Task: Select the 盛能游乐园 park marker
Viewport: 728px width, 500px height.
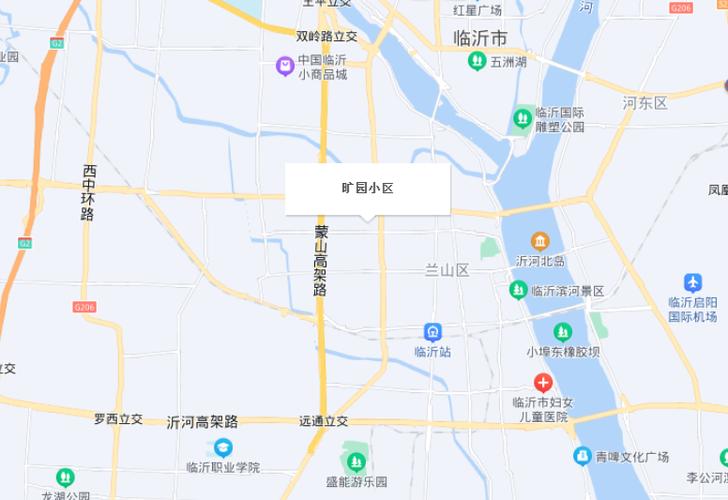Action: click(x=356, y=461)
